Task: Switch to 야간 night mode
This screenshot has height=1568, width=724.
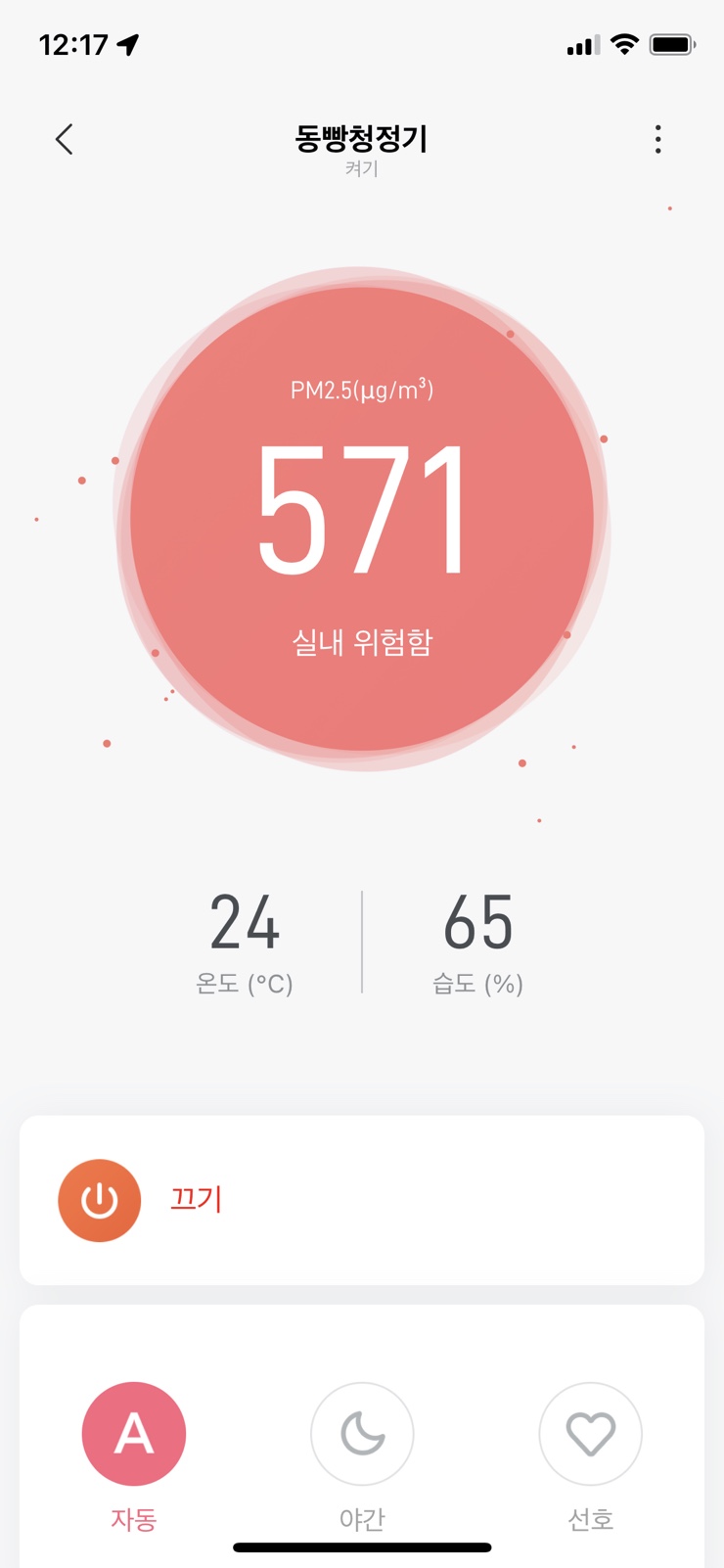Action: coord(362,1434)
